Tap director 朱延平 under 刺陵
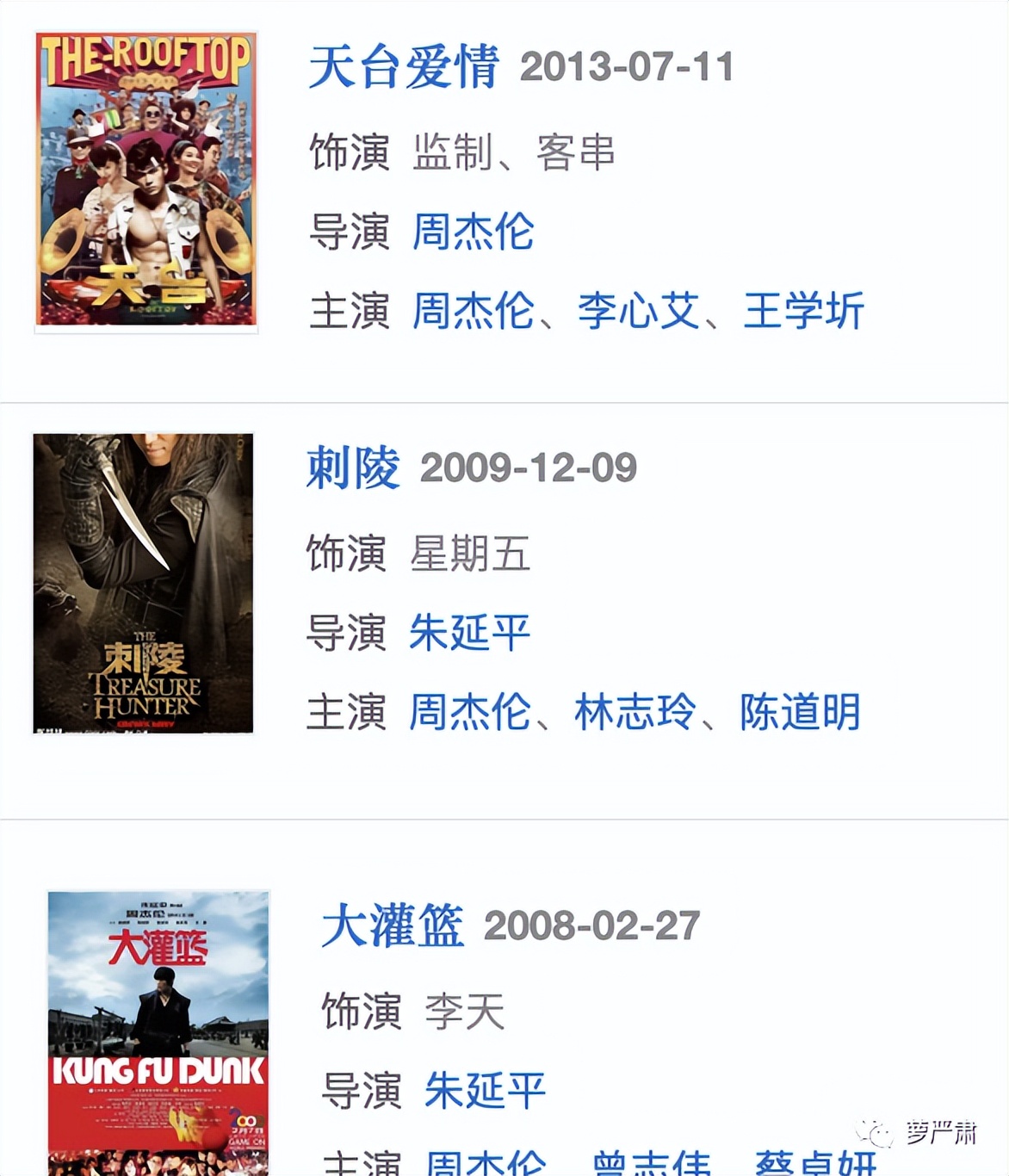1009x1176 pixels. (469, 633)
